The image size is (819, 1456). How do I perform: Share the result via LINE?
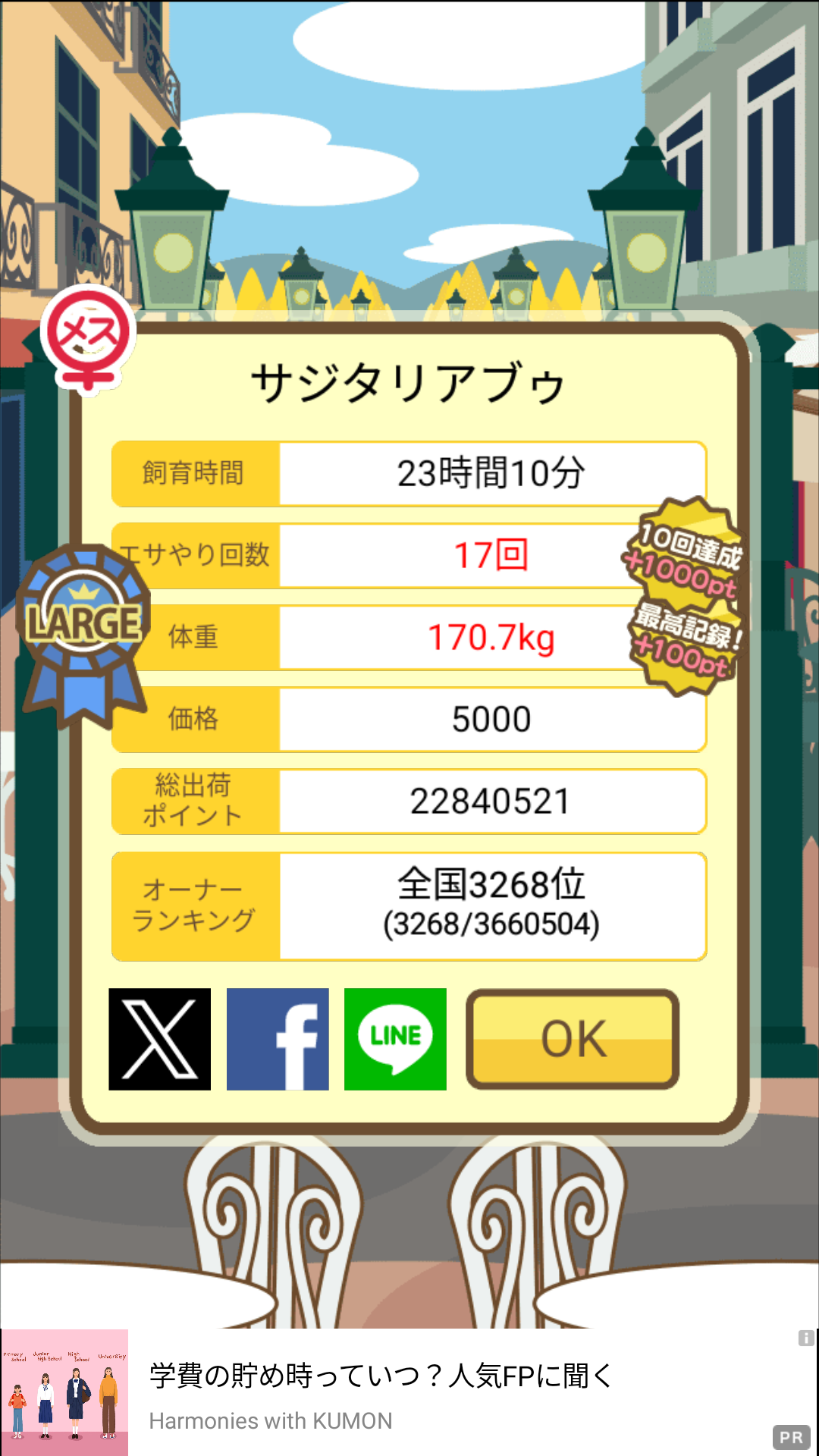pyautogui.click(x=395, y=1039)
